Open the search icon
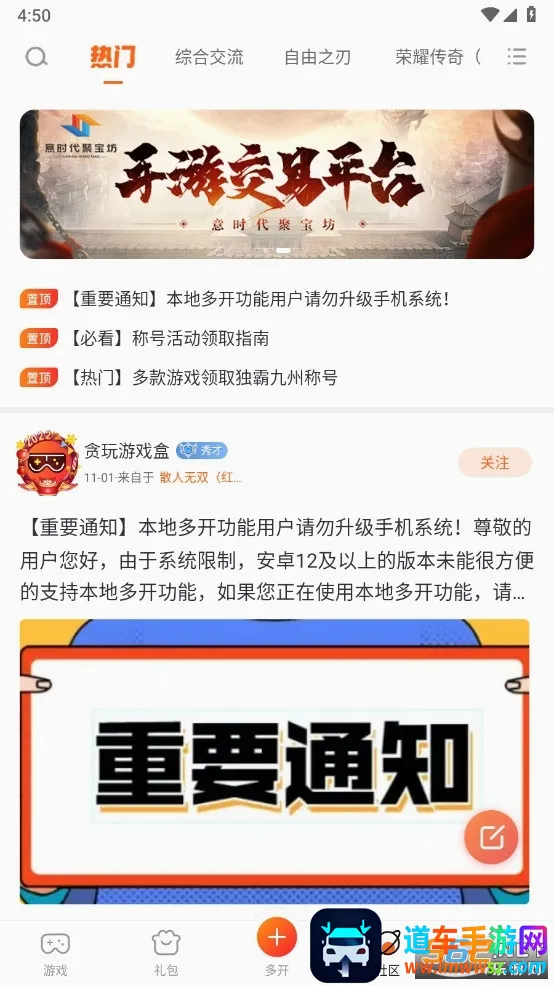Image resolution: width=554 pixels, height=985 pixels. [x=36, y=57]
